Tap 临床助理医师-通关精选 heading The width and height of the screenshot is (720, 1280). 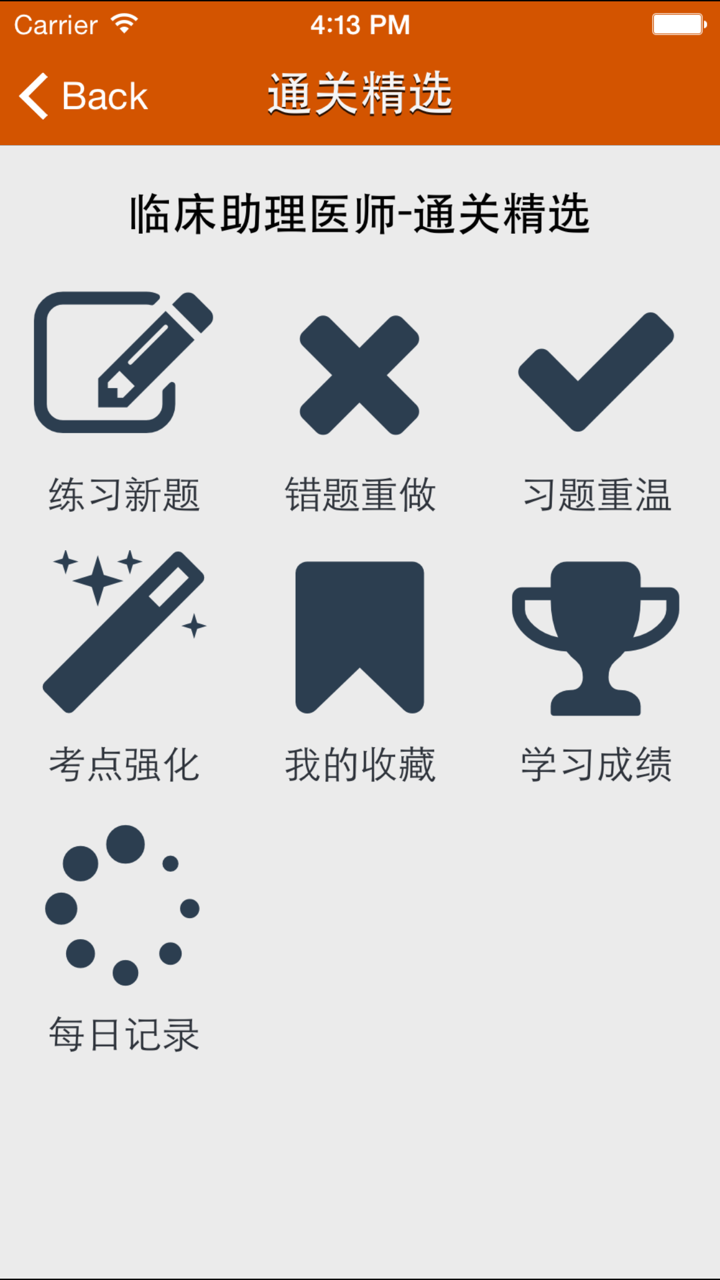360,214
